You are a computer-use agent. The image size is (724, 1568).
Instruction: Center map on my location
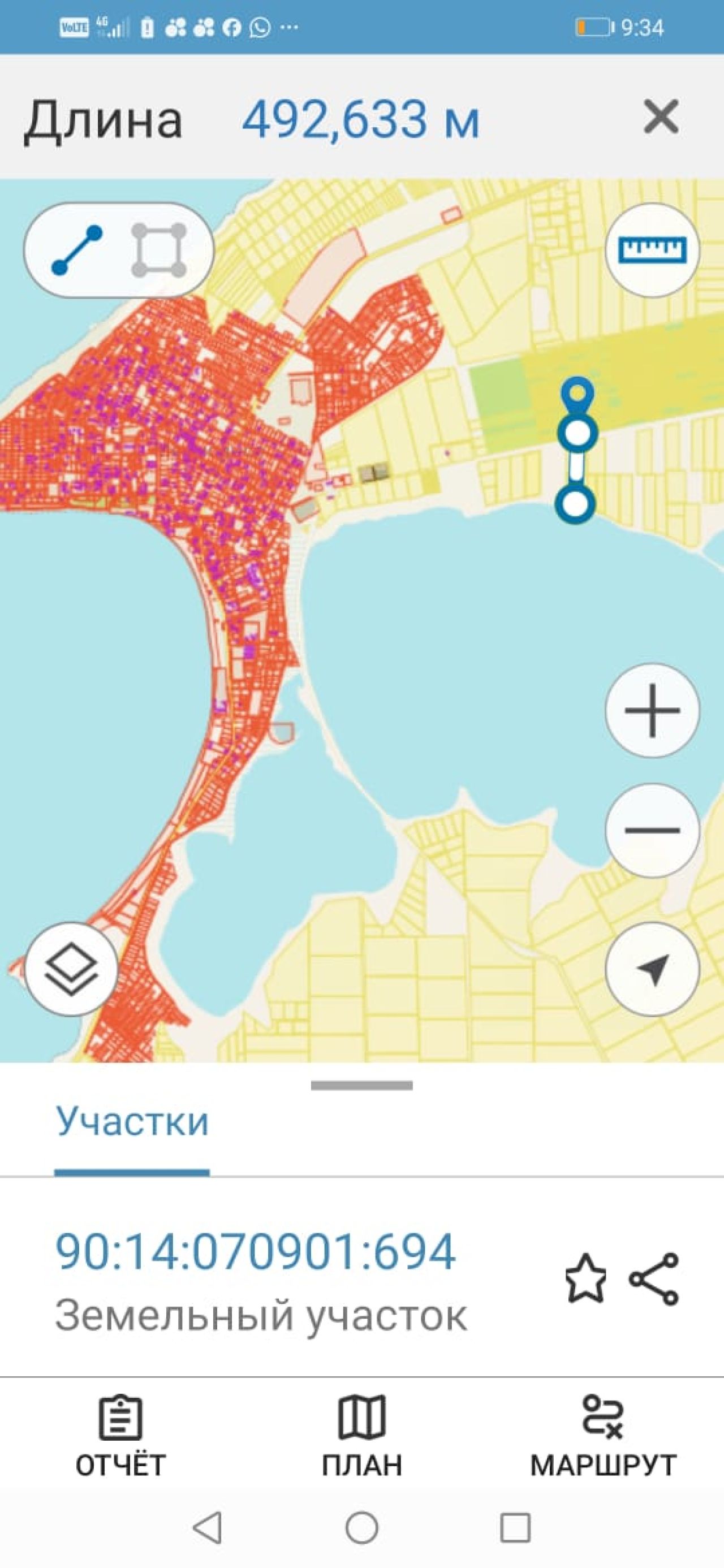pyautogui.click(x=652, y=969)
